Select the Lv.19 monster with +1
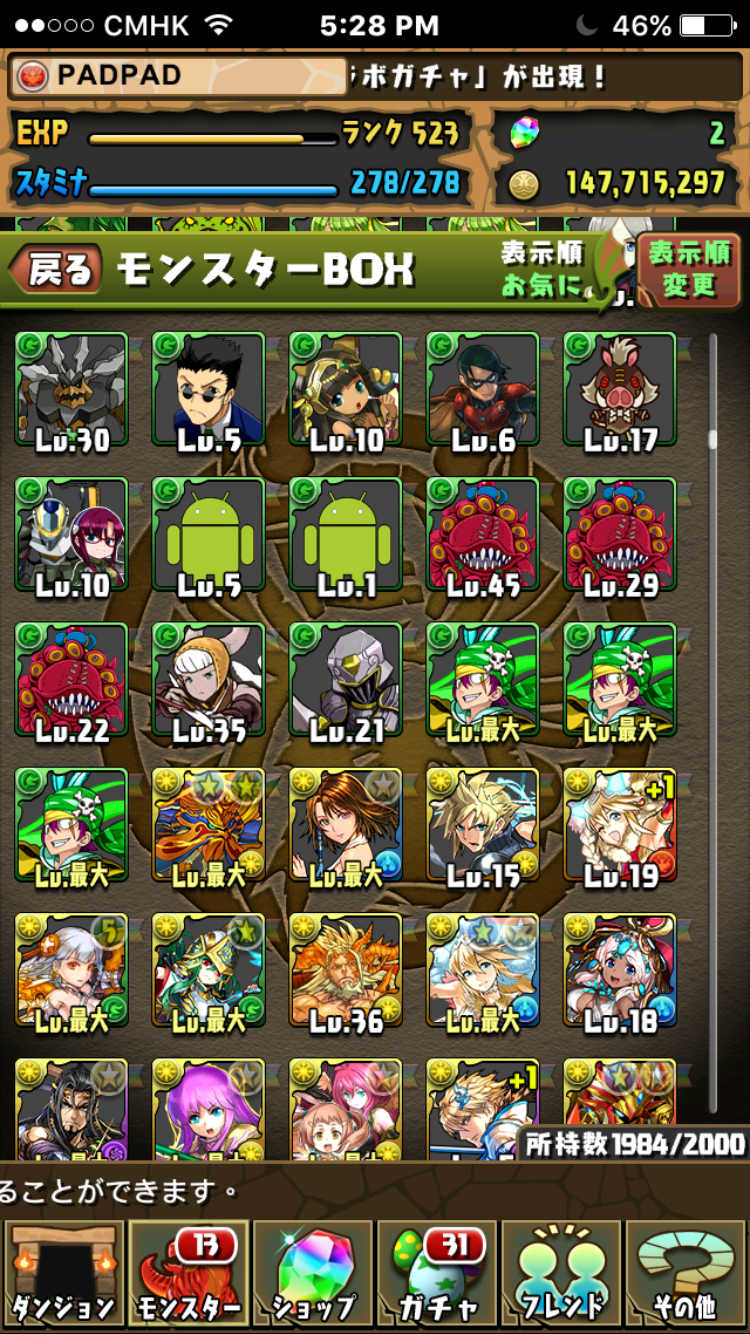The image size is (750, 1334). pos(620,826)
